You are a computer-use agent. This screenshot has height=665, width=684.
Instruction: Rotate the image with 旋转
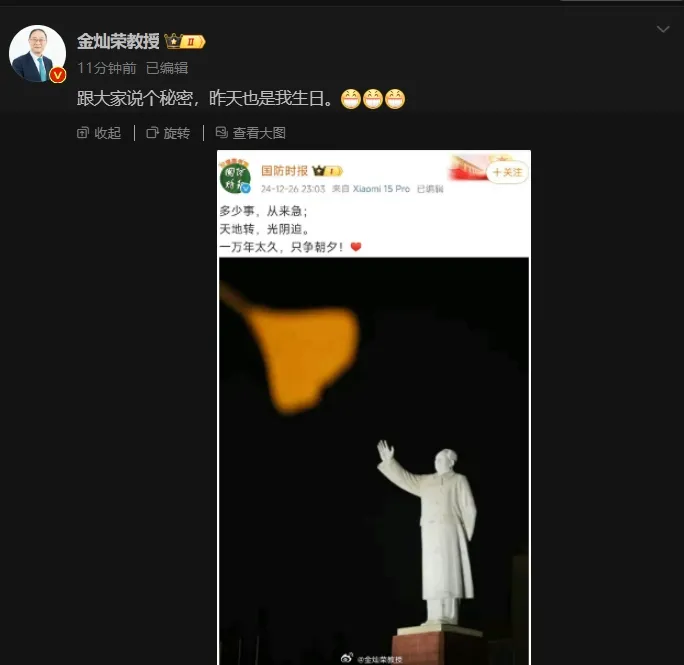point(168,133)
